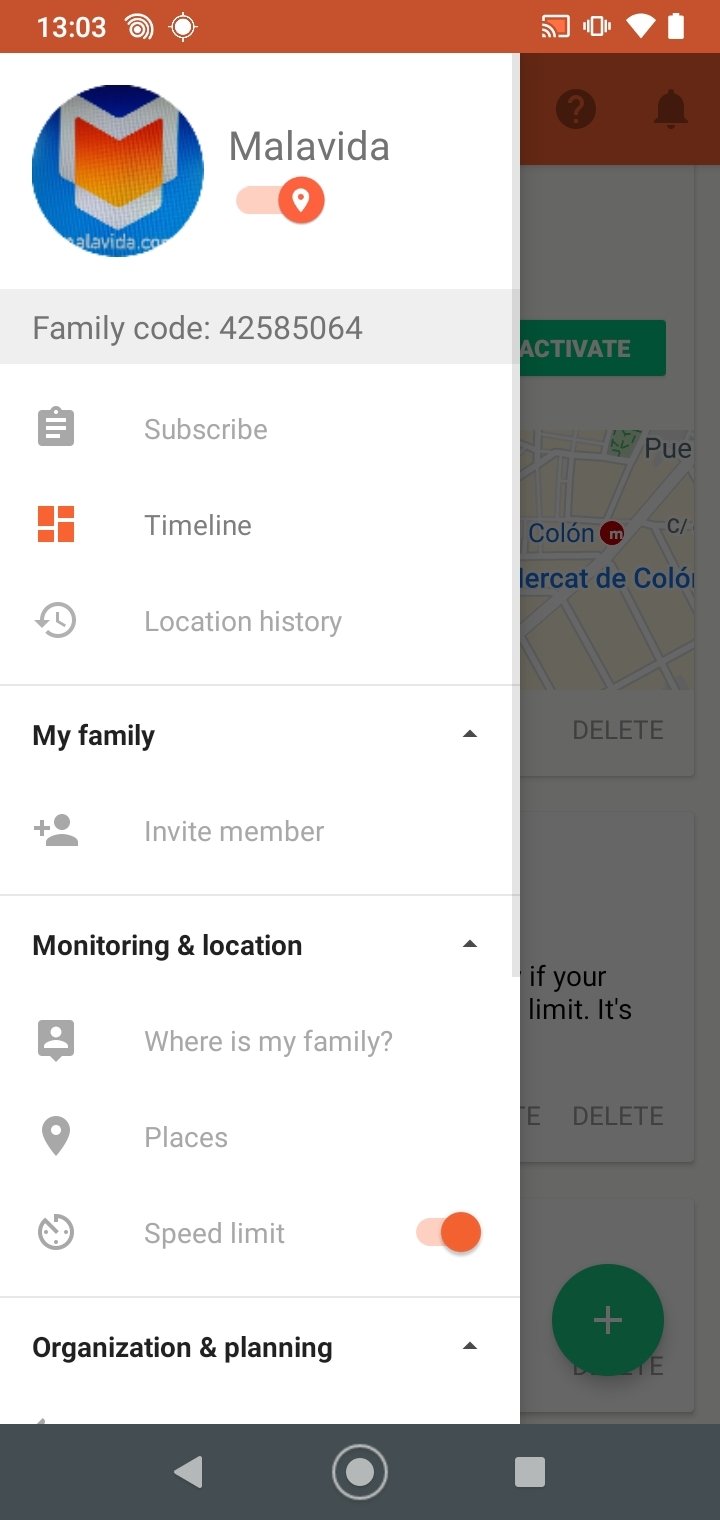Tap the system back button

188,1472
